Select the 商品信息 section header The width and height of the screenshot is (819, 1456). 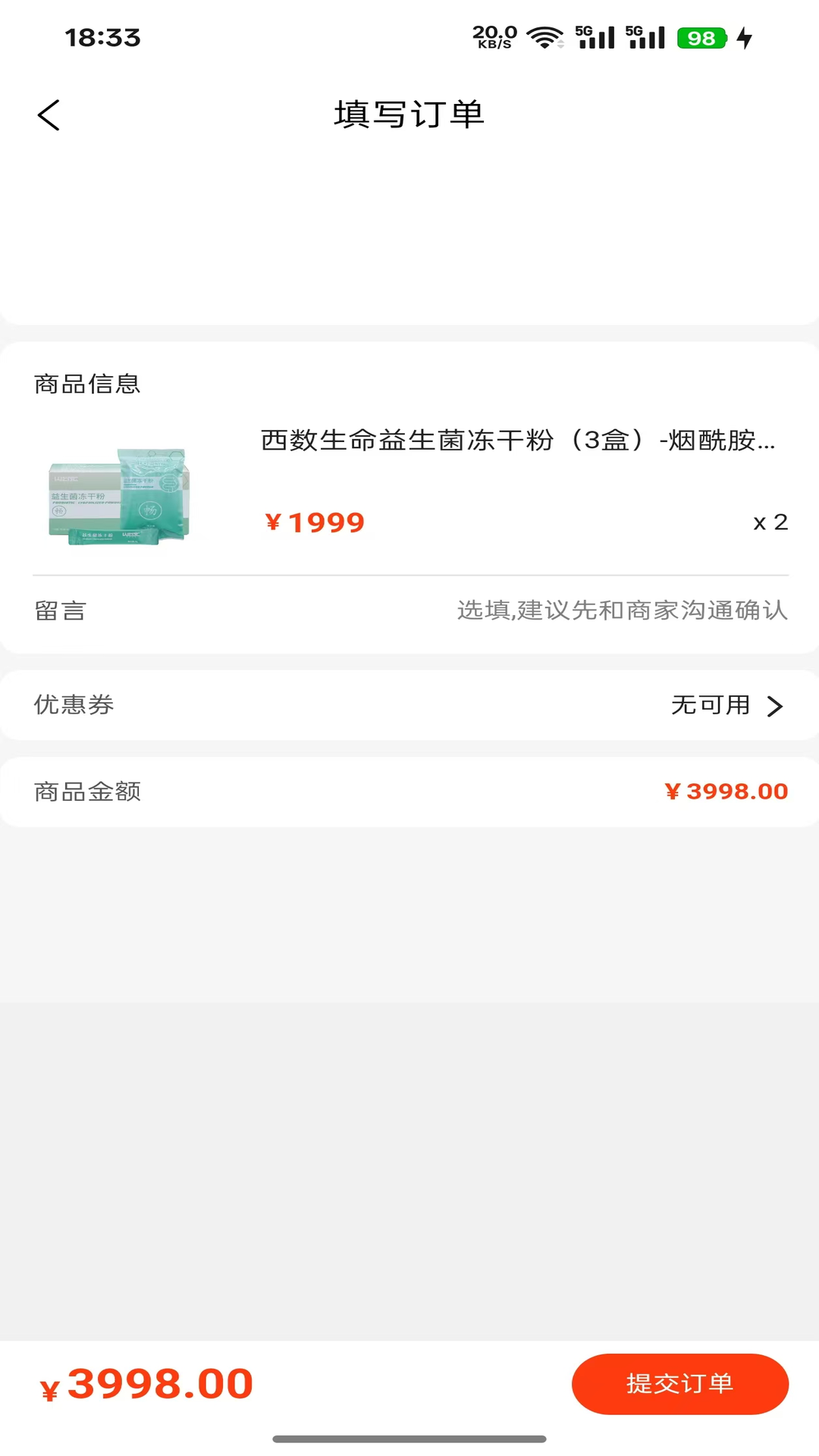point(86,384)
